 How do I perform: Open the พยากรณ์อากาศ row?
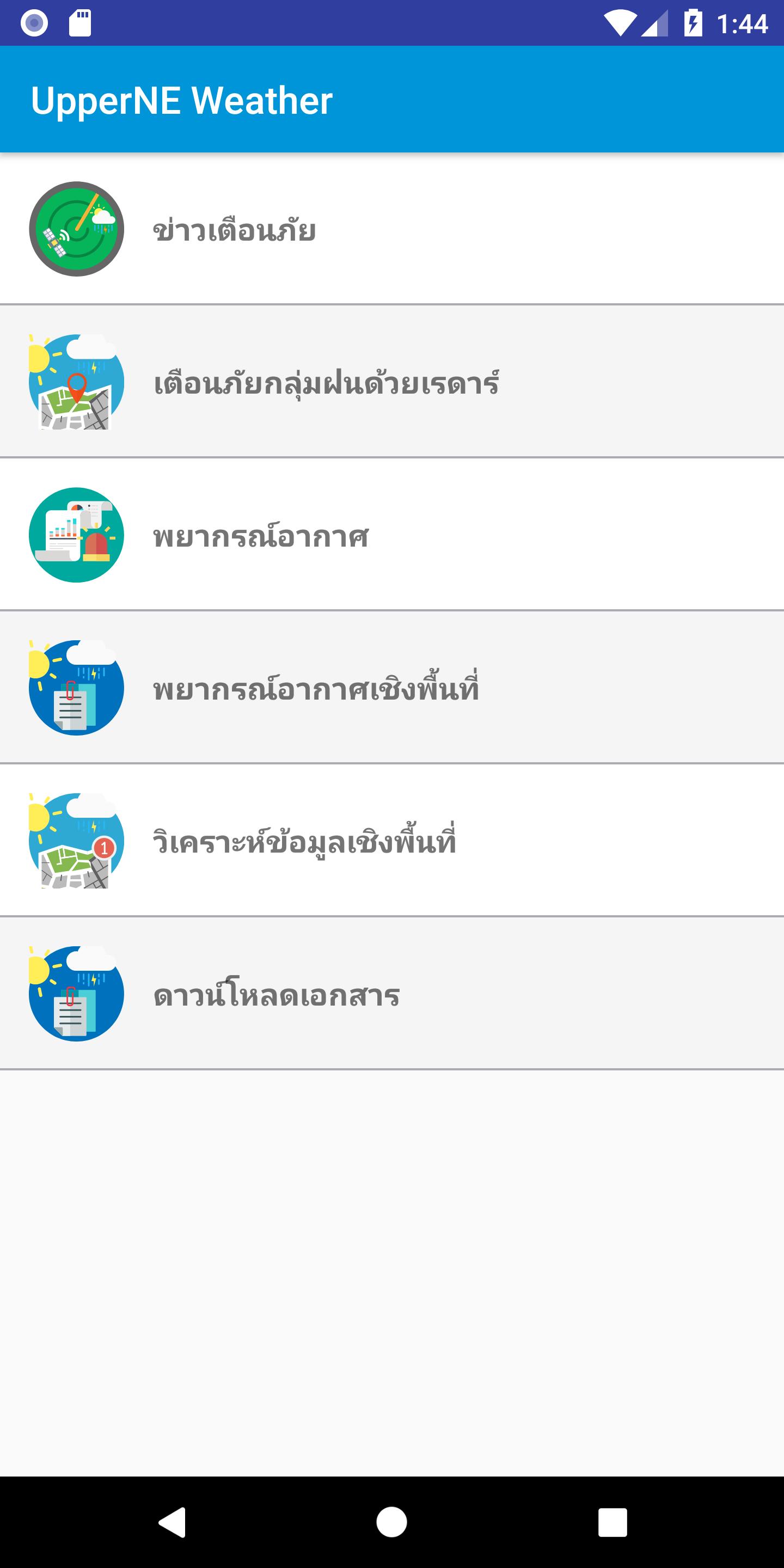click(392, 535)
